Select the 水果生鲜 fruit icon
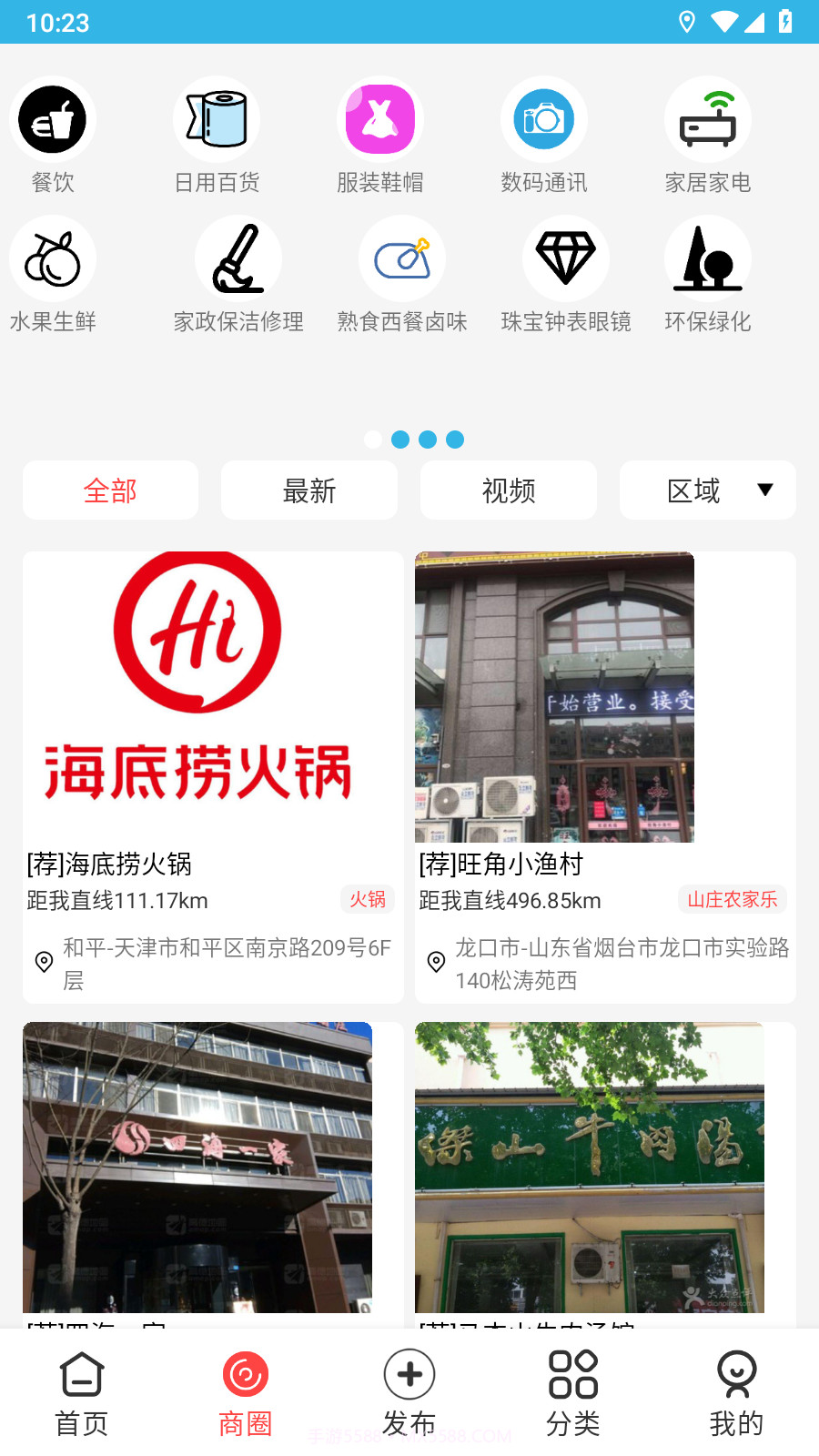This screenshot has width=819, height=1456. 52,258
